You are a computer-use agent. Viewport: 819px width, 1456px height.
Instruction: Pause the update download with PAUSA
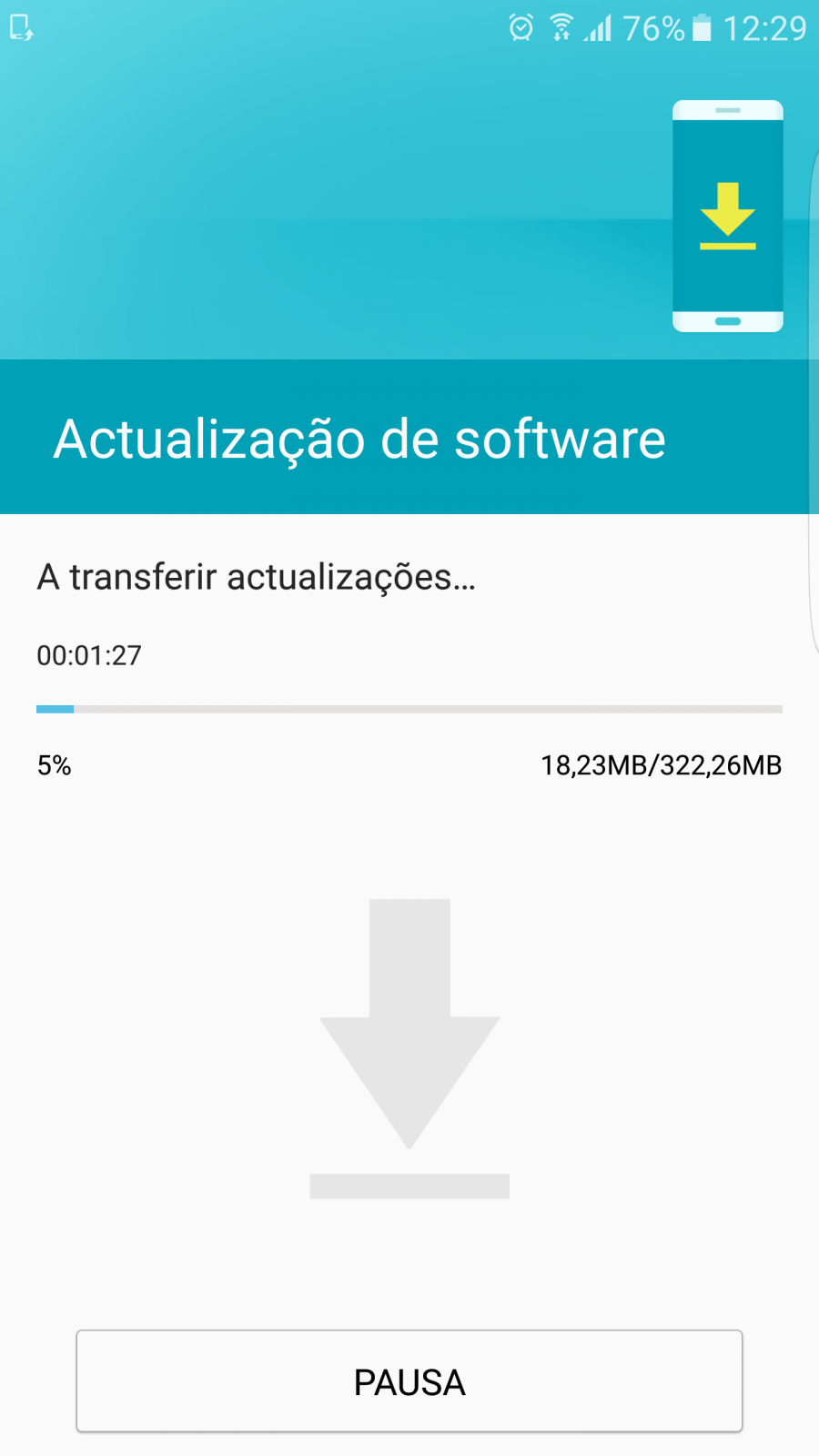pos(409,1380)
